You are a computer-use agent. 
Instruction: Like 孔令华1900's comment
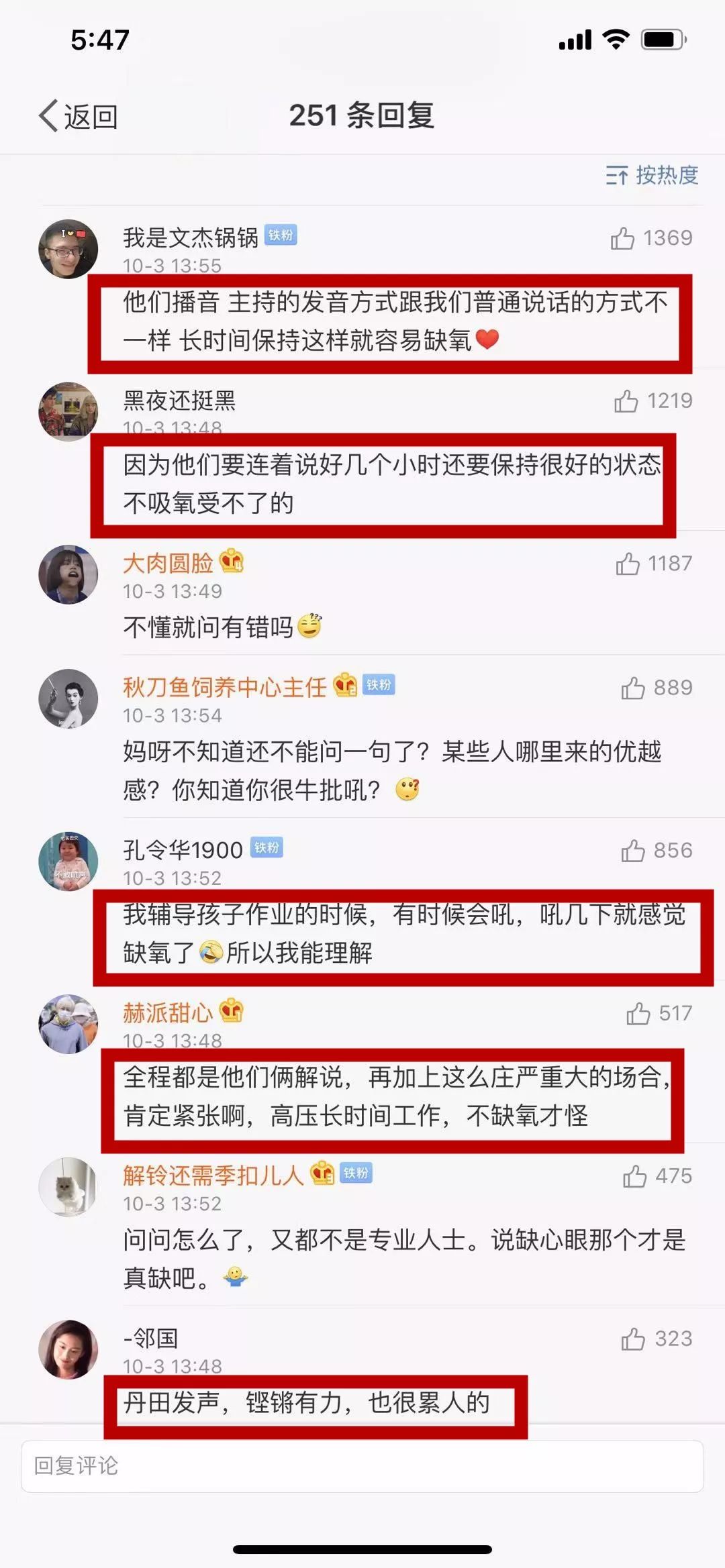[633, 851]
